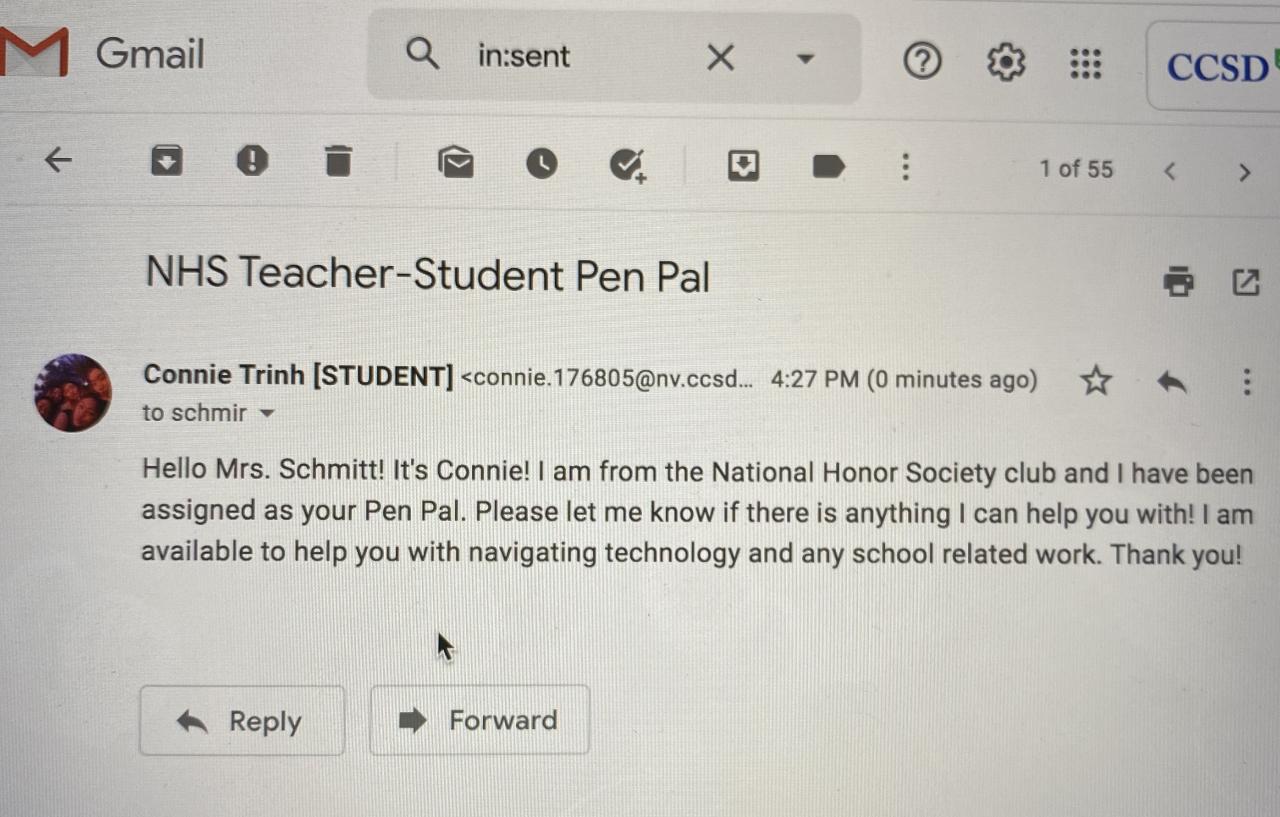The width and height of the screenshot is (1280, 817).
Task: Go back to the sent mail list
Action: point(59,160)
